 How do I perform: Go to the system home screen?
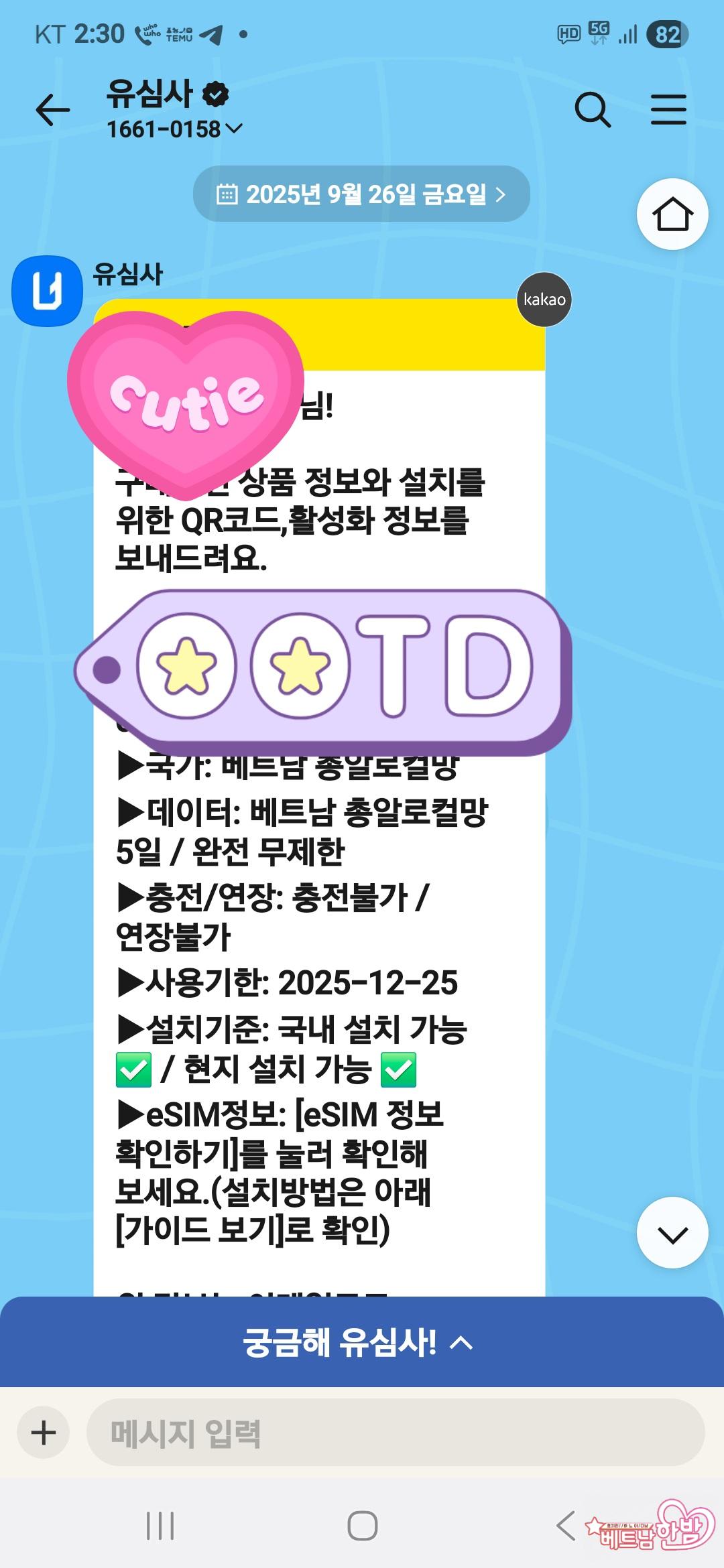[362, 1526]
